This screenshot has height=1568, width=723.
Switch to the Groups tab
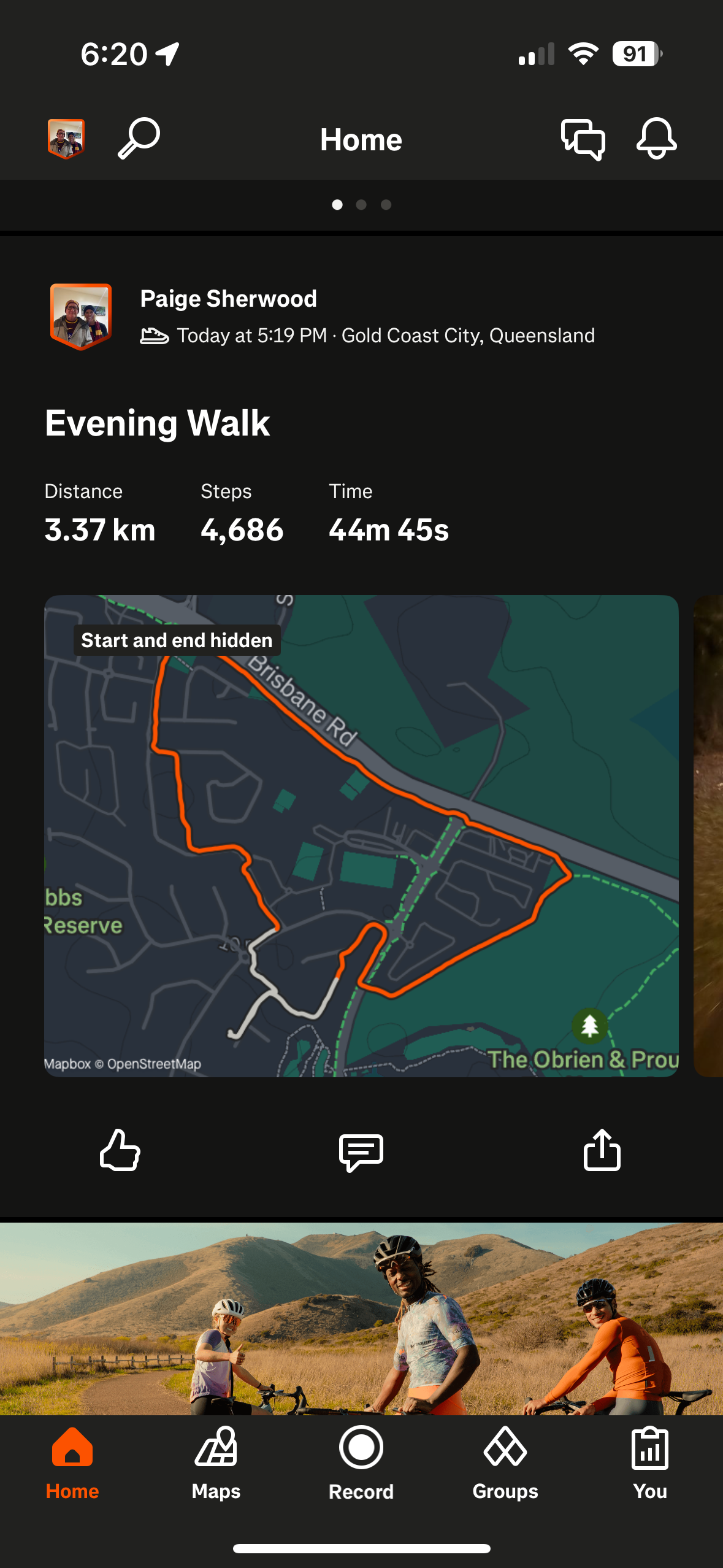[505, 1464]
